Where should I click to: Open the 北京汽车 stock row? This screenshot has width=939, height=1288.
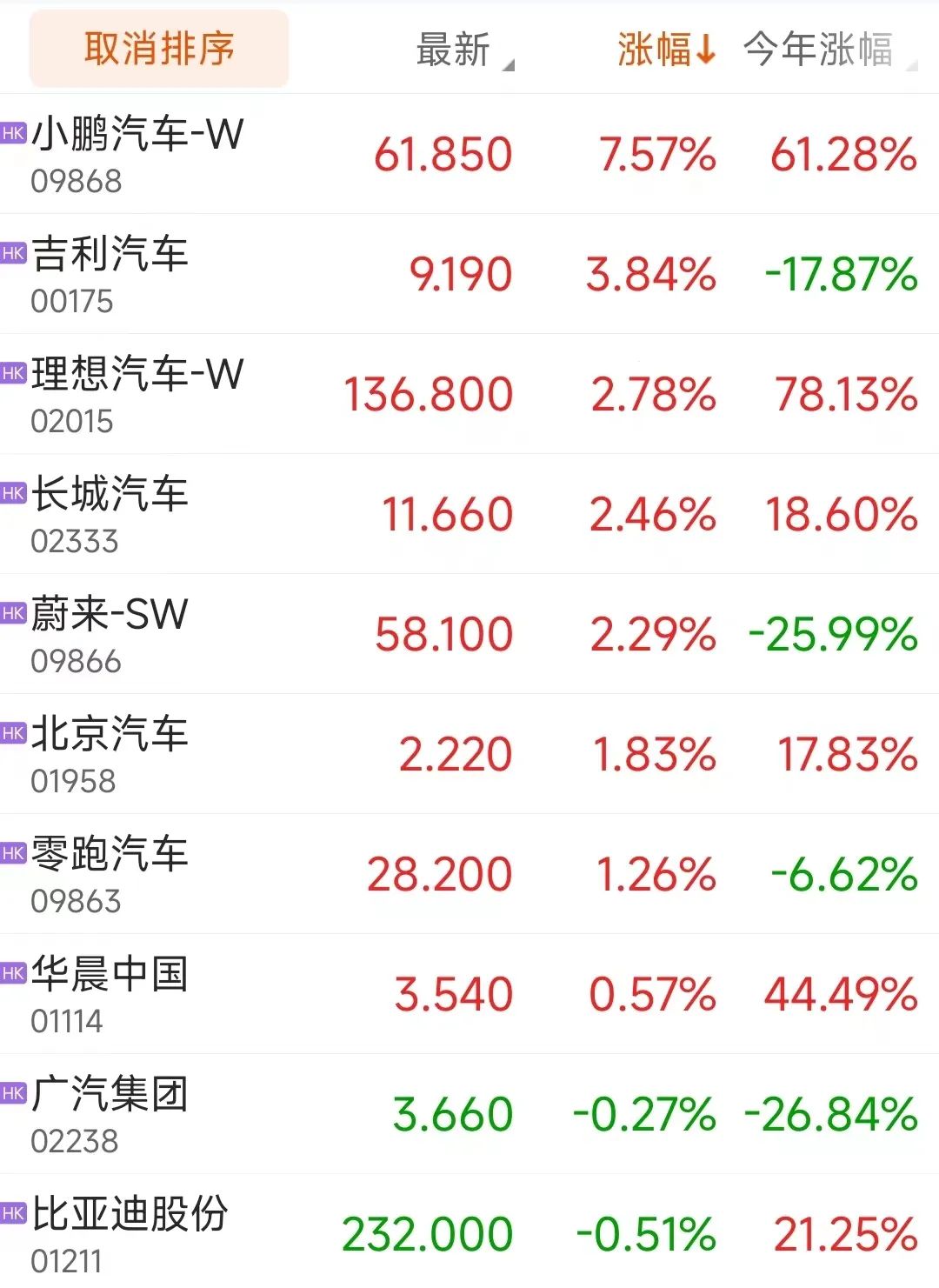point(110,754)
